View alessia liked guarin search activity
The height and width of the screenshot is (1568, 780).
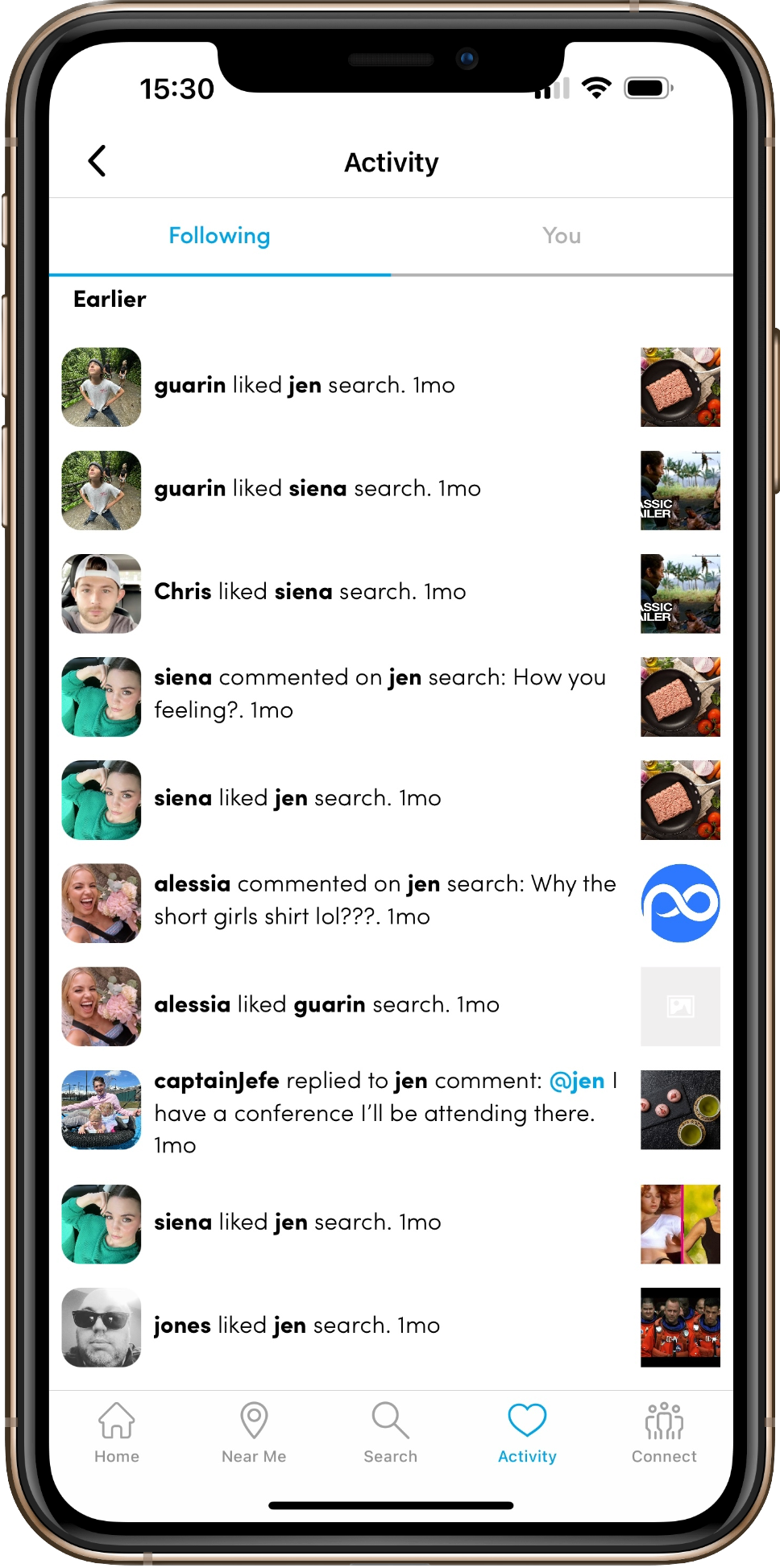pyautogui.click(x=391, y=1006)
